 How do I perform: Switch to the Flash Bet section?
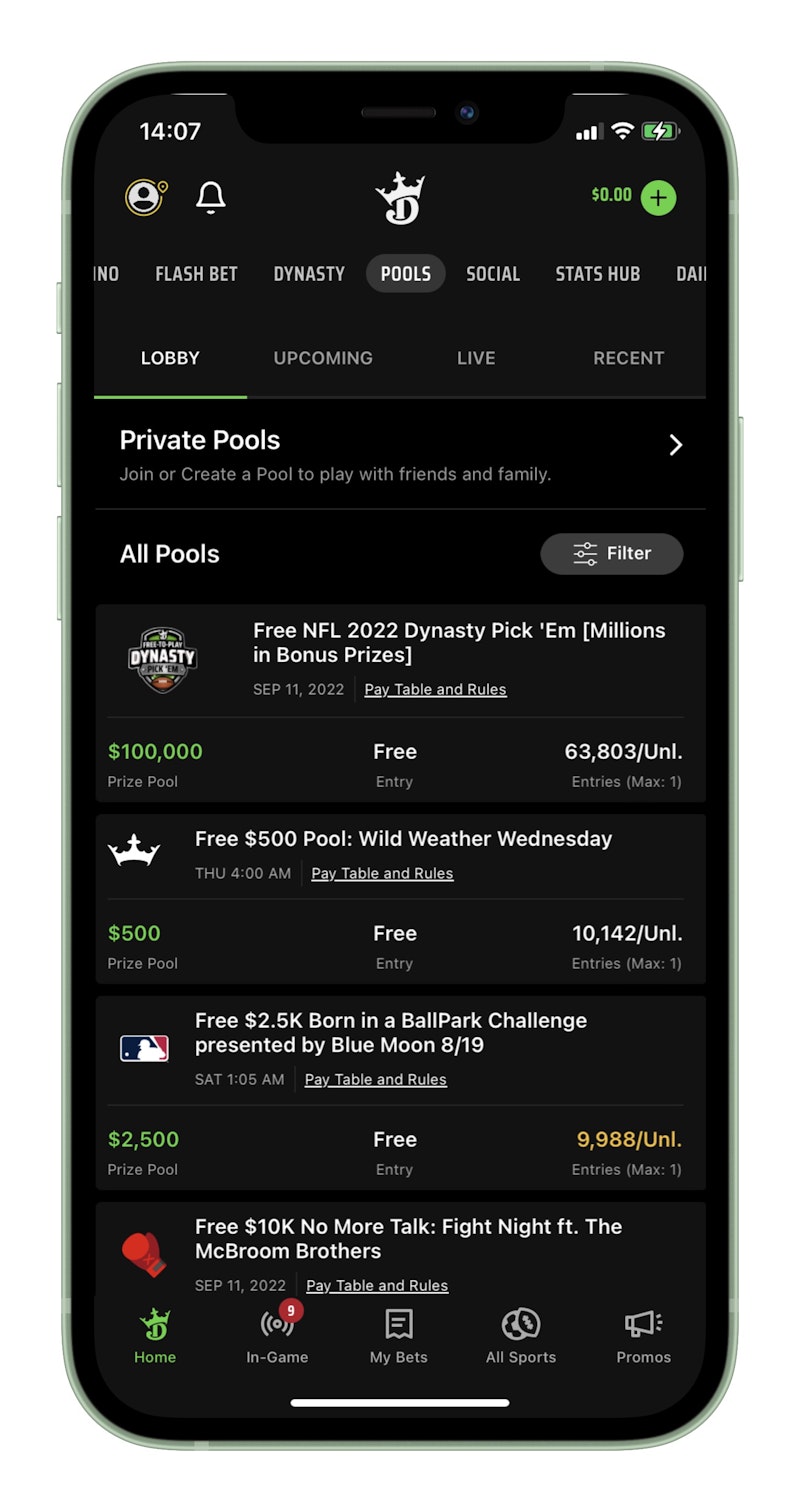tap(196, 274)
